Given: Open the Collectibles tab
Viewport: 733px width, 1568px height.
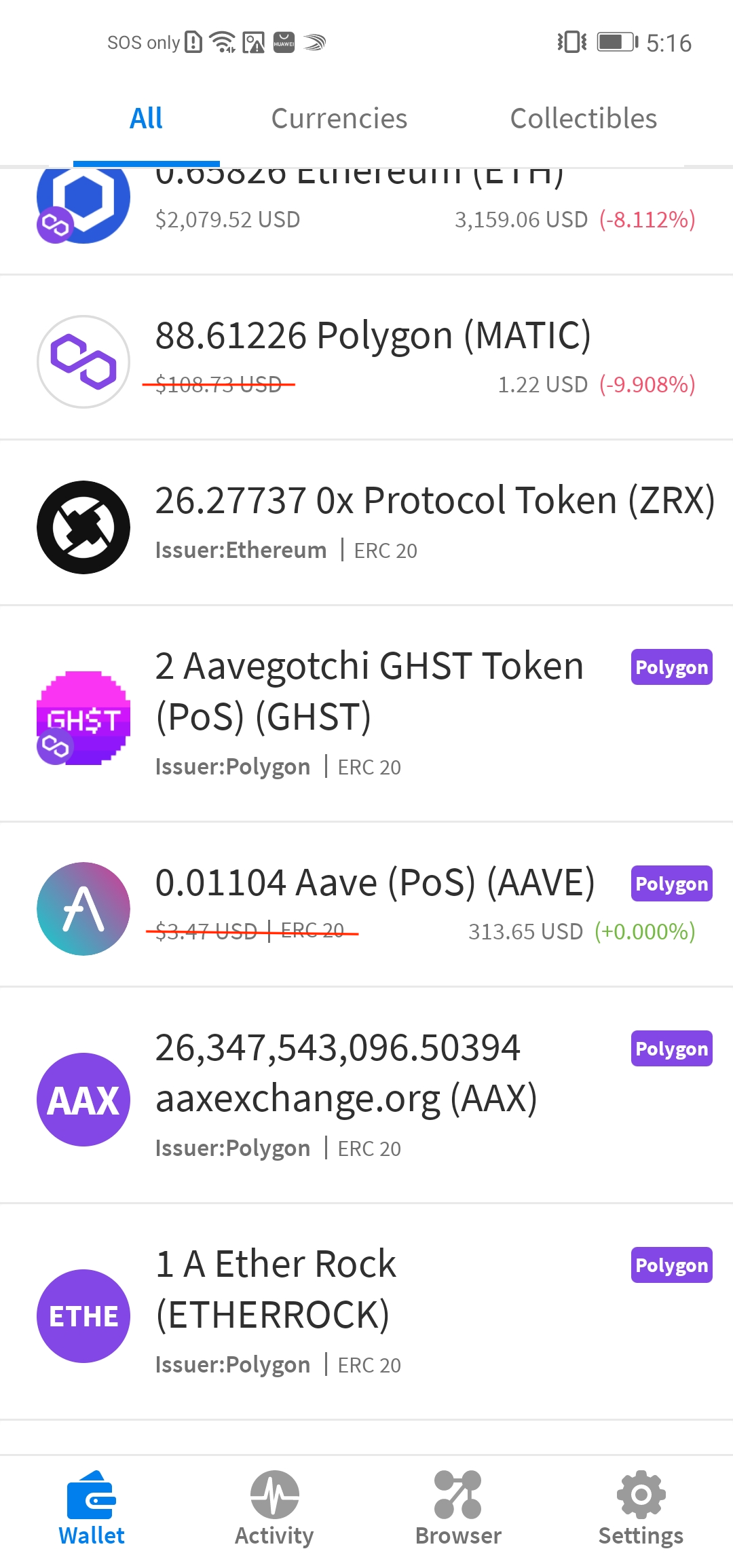Looking at the screenshot, I should (x=584, y=118).
